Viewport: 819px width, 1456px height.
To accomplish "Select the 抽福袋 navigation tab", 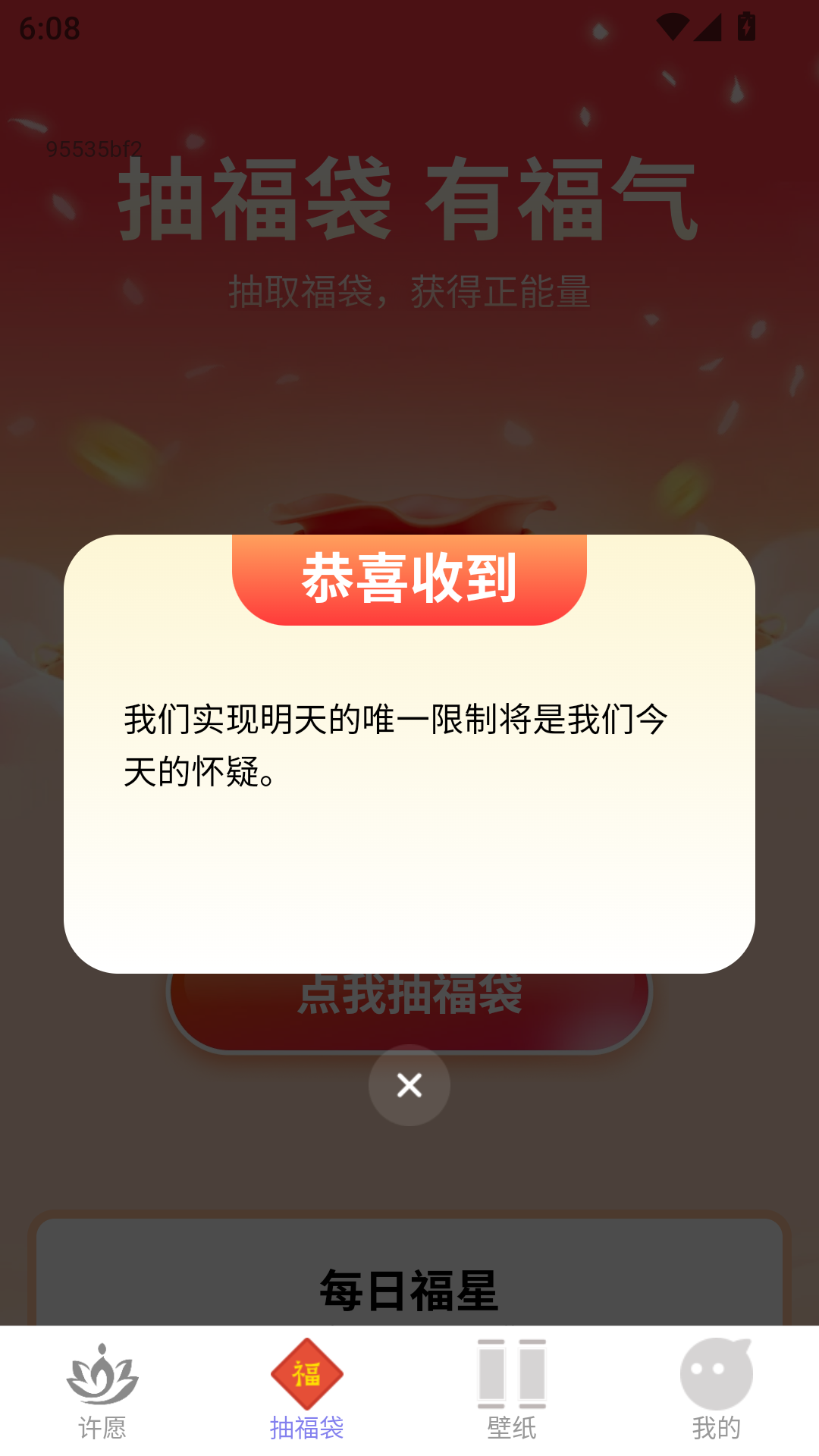I will 307,1424.
